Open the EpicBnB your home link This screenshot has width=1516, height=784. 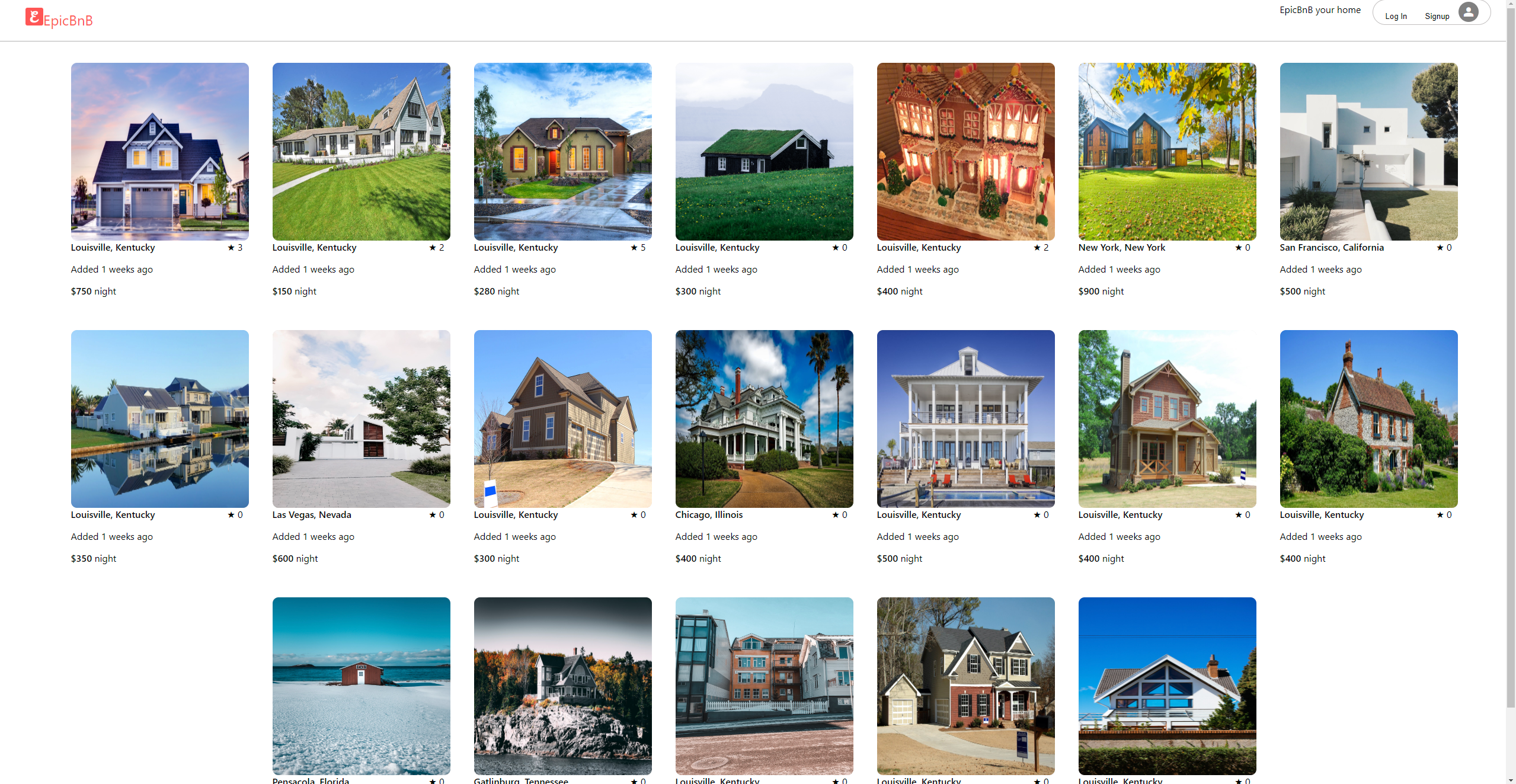click(1319, 10)
